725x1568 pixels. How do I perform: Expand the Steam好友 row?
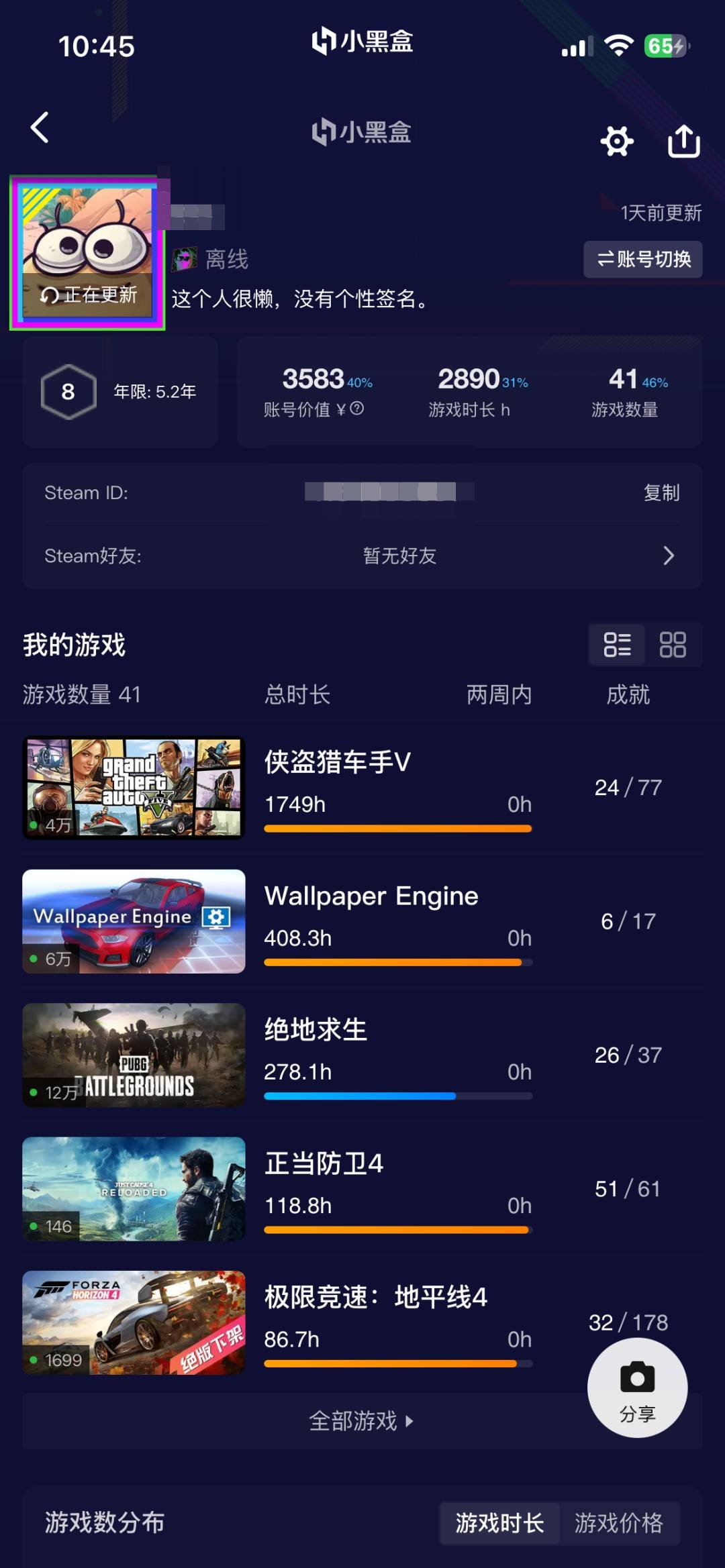[669, 556]
